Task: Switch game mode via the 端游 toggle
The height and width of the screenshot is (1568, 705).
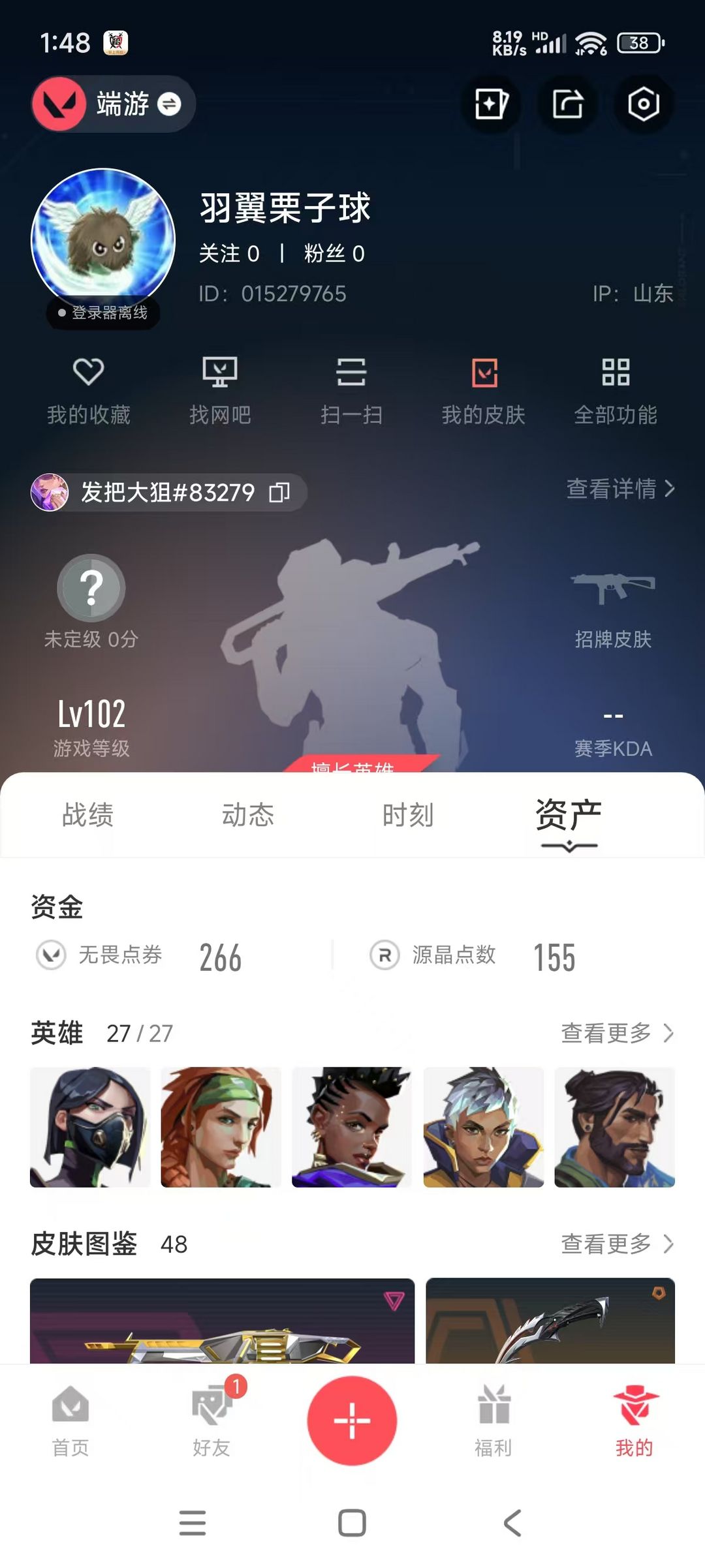Action: [114, 104]
